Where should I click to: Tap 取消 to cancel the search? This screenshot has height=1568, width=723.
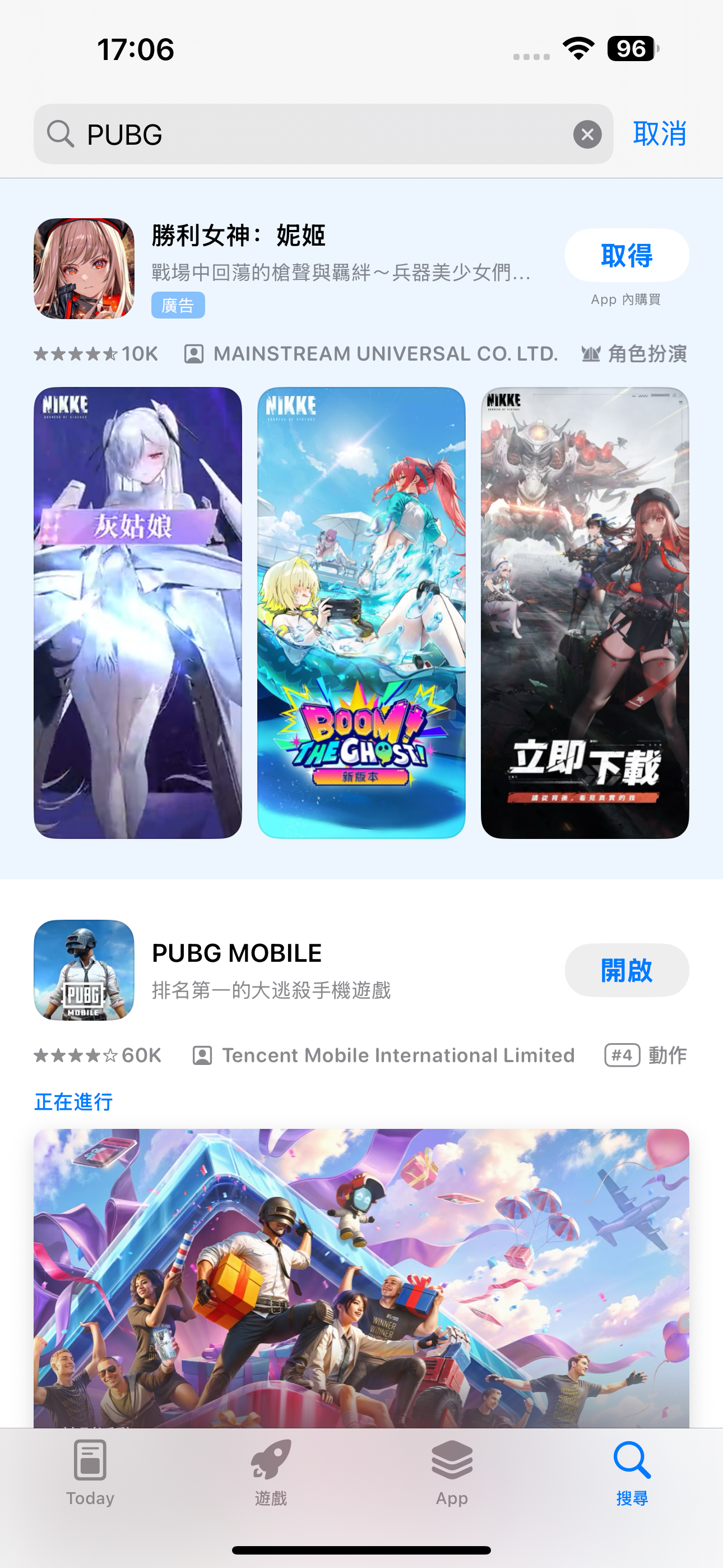point(659,134)
